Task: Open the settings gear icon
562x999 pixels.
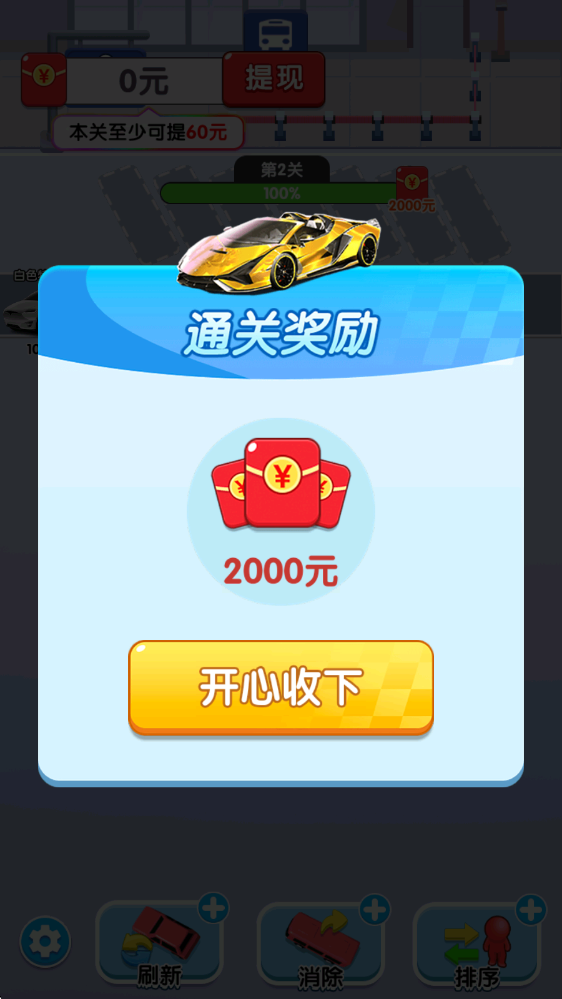Action: click(45, 942)
